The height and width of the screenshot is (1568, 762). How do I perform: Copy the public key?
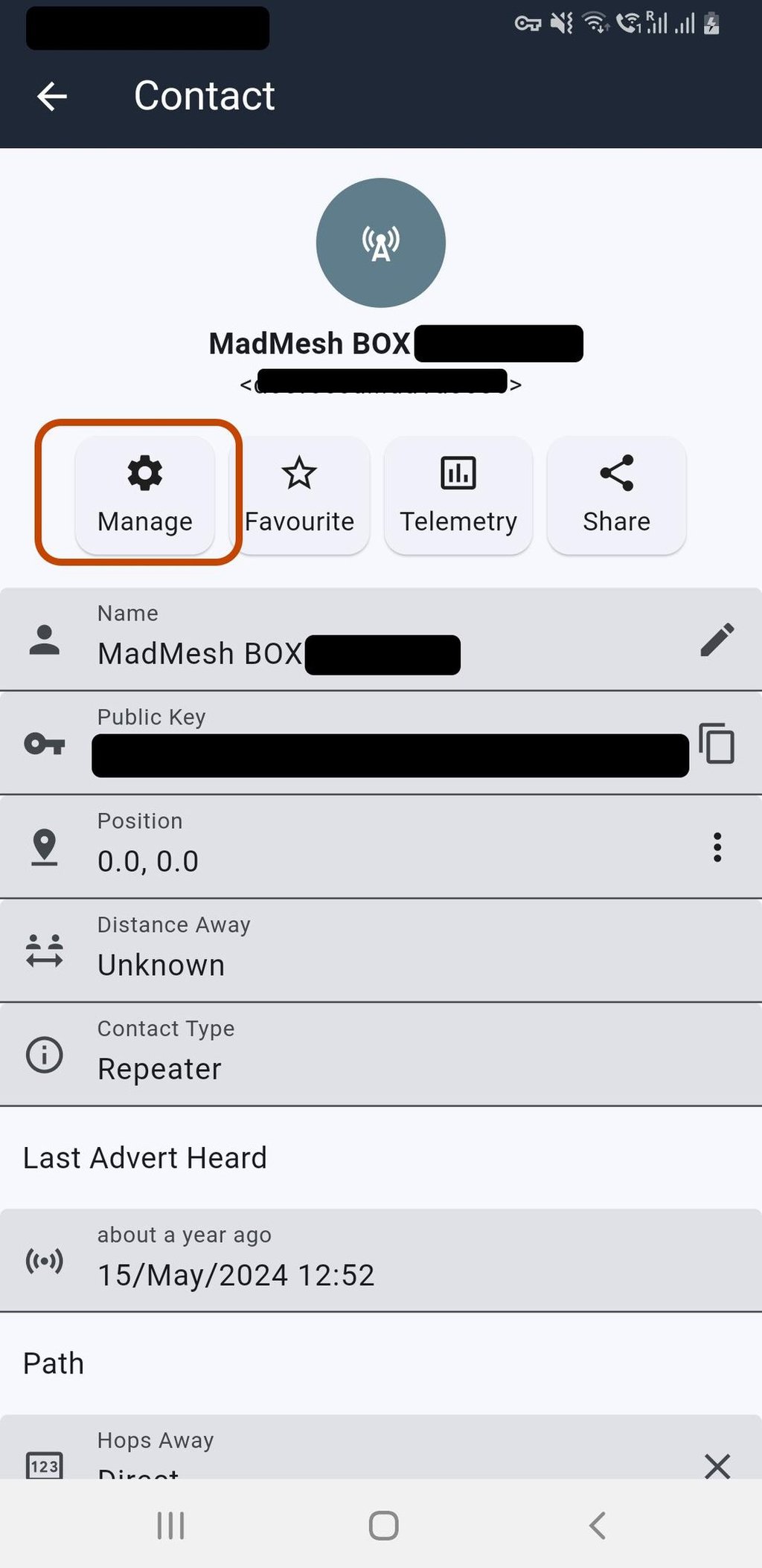click(x=717, y=743)
